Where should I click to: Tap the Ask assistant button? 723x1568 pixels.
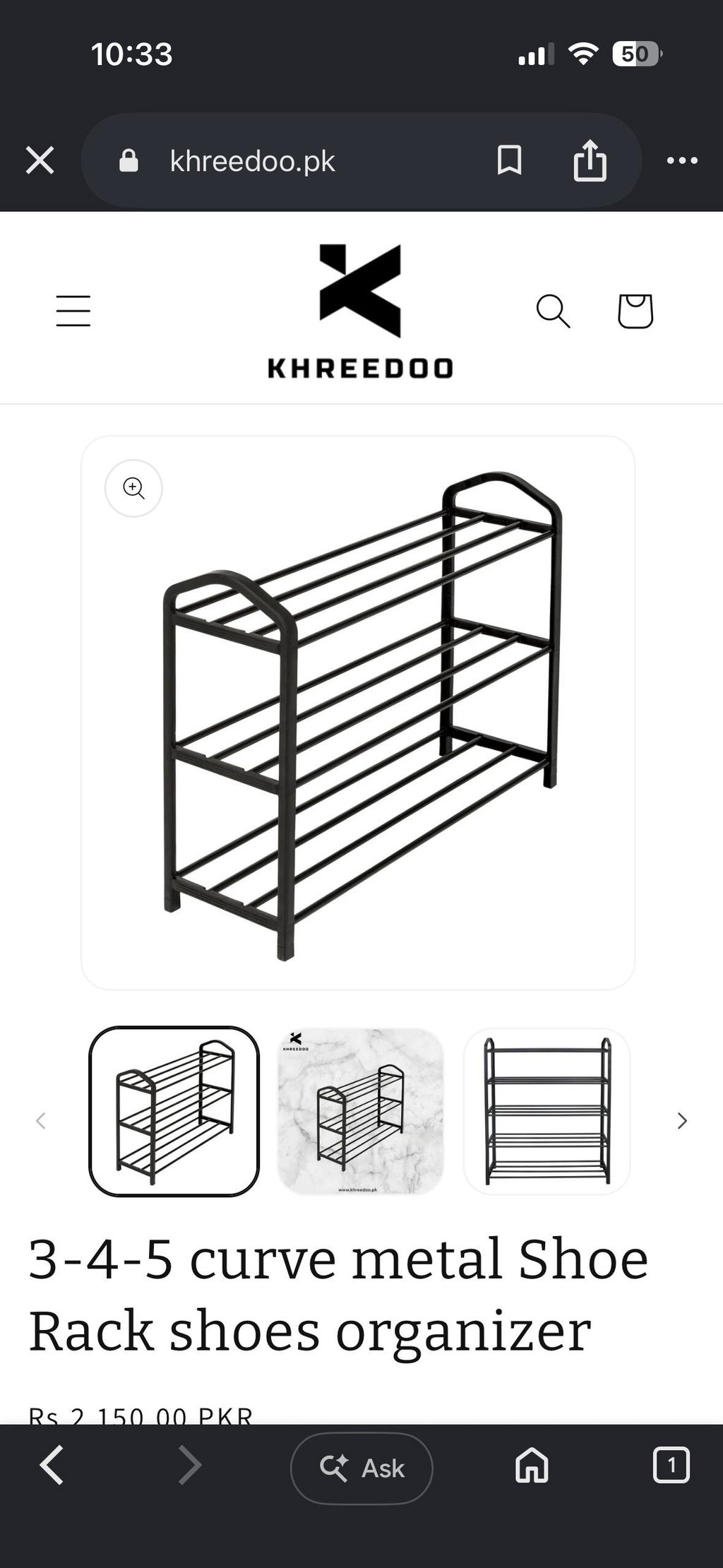(x=361, y=1468)
